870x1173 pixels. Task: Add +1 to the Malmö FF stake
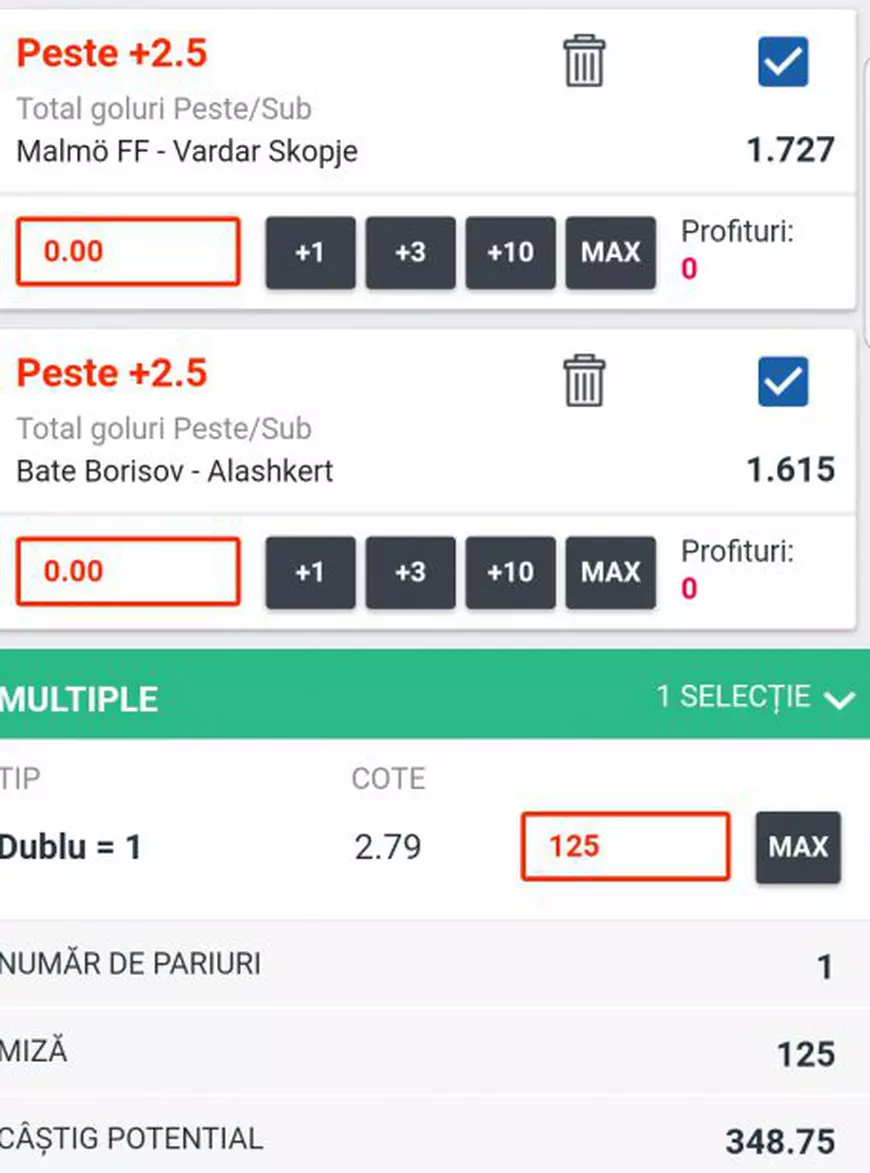[310, 253]
